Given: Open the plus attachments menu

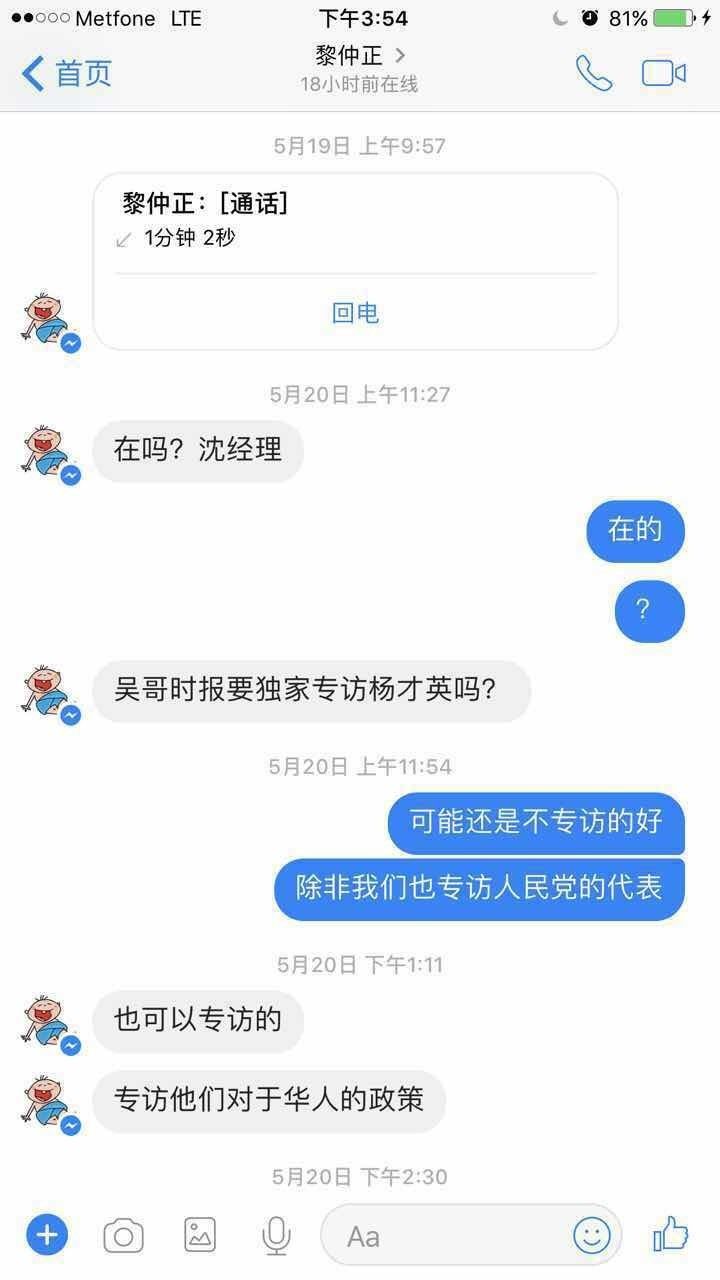Looking at the screenshot, I should (47, 1236).
